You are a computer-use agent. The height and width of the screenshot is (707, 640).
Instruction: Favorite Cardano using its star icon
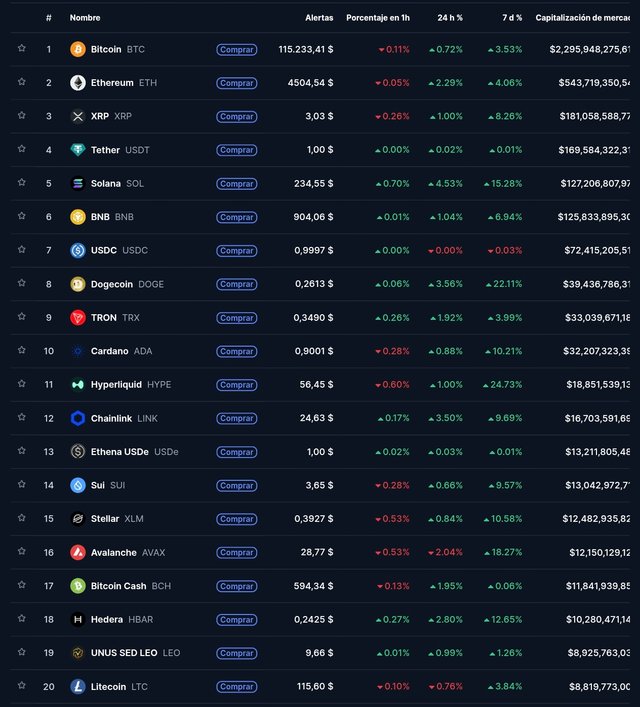pyautogui.click(x=21, y=351)
